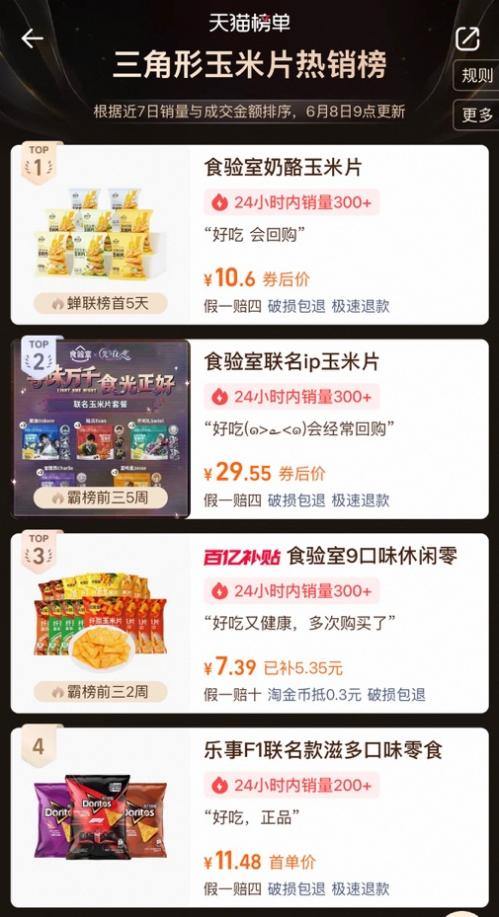Open the 更多 more button
The height and width of the screenshot is (917, 499).
click(476, 115)
